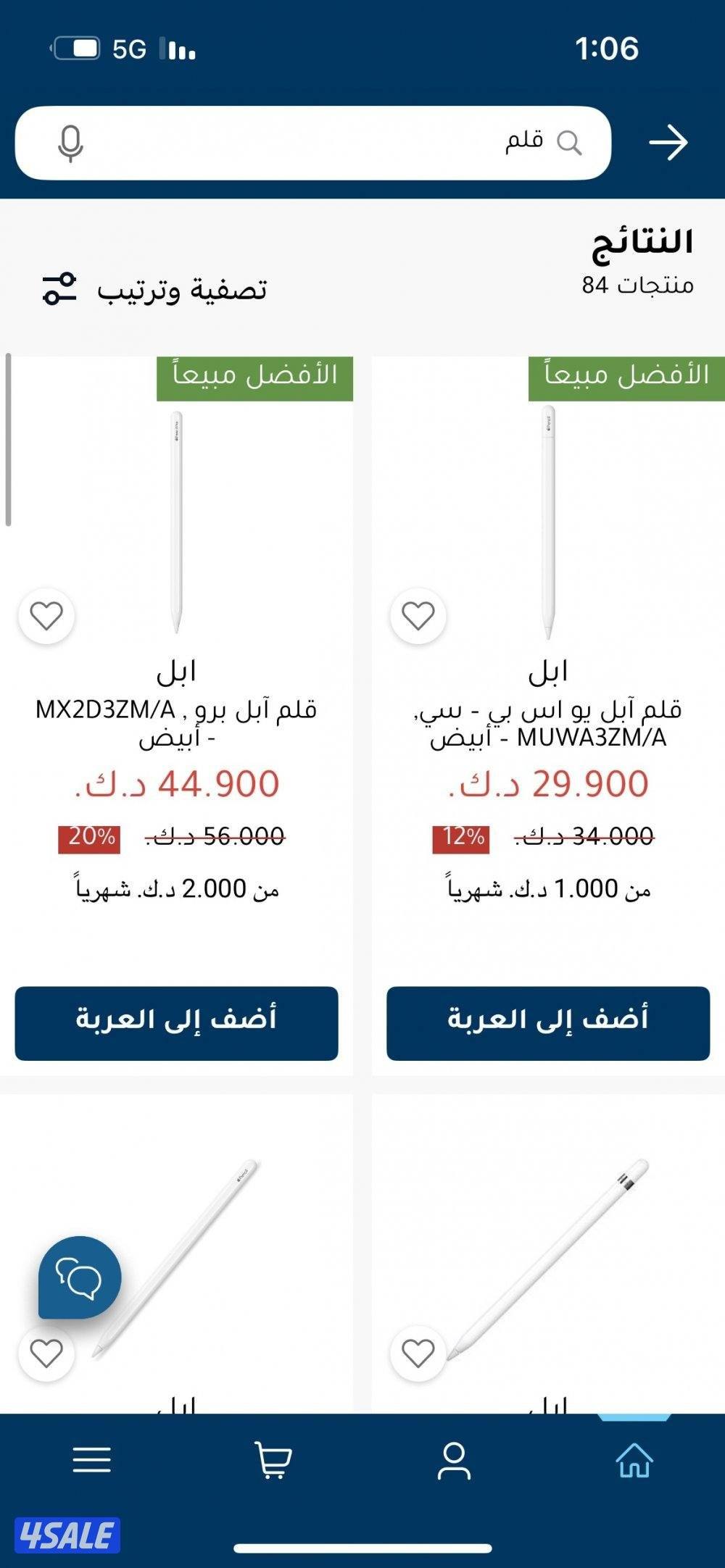
Task: Favorite the Apple Pencil USB-C MUWA3ZM/A
Action: tap(417, 617)
